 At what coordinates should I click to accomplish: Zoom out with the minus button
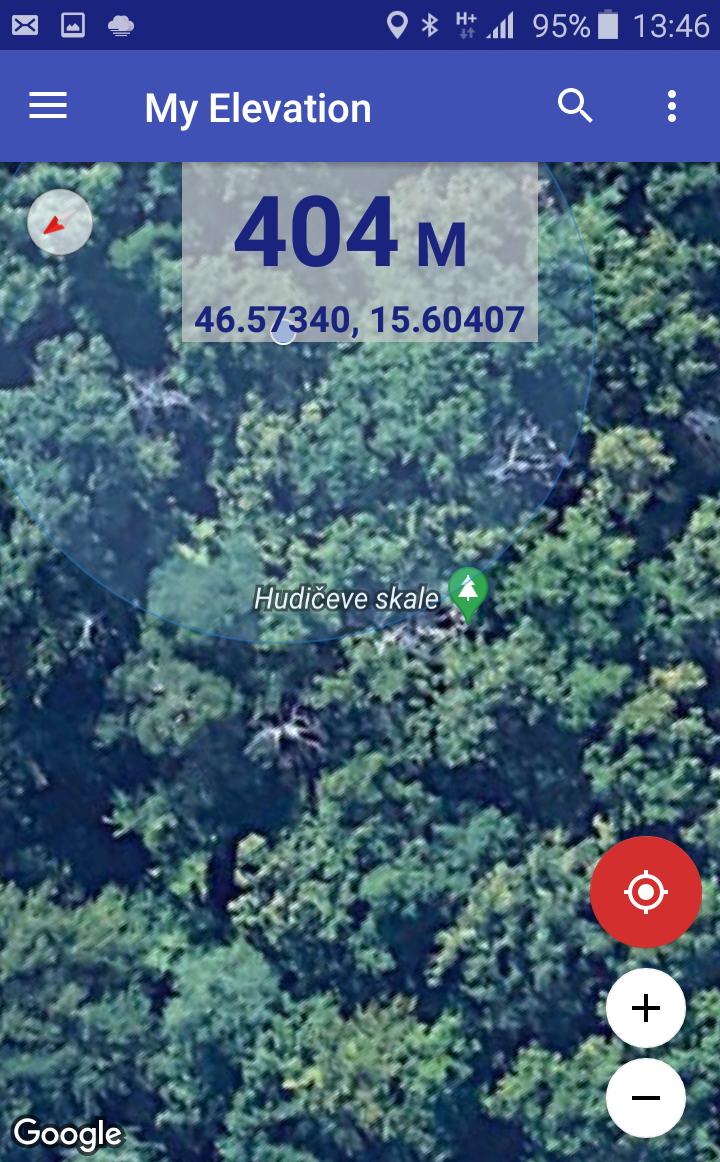pos(646,1098)
